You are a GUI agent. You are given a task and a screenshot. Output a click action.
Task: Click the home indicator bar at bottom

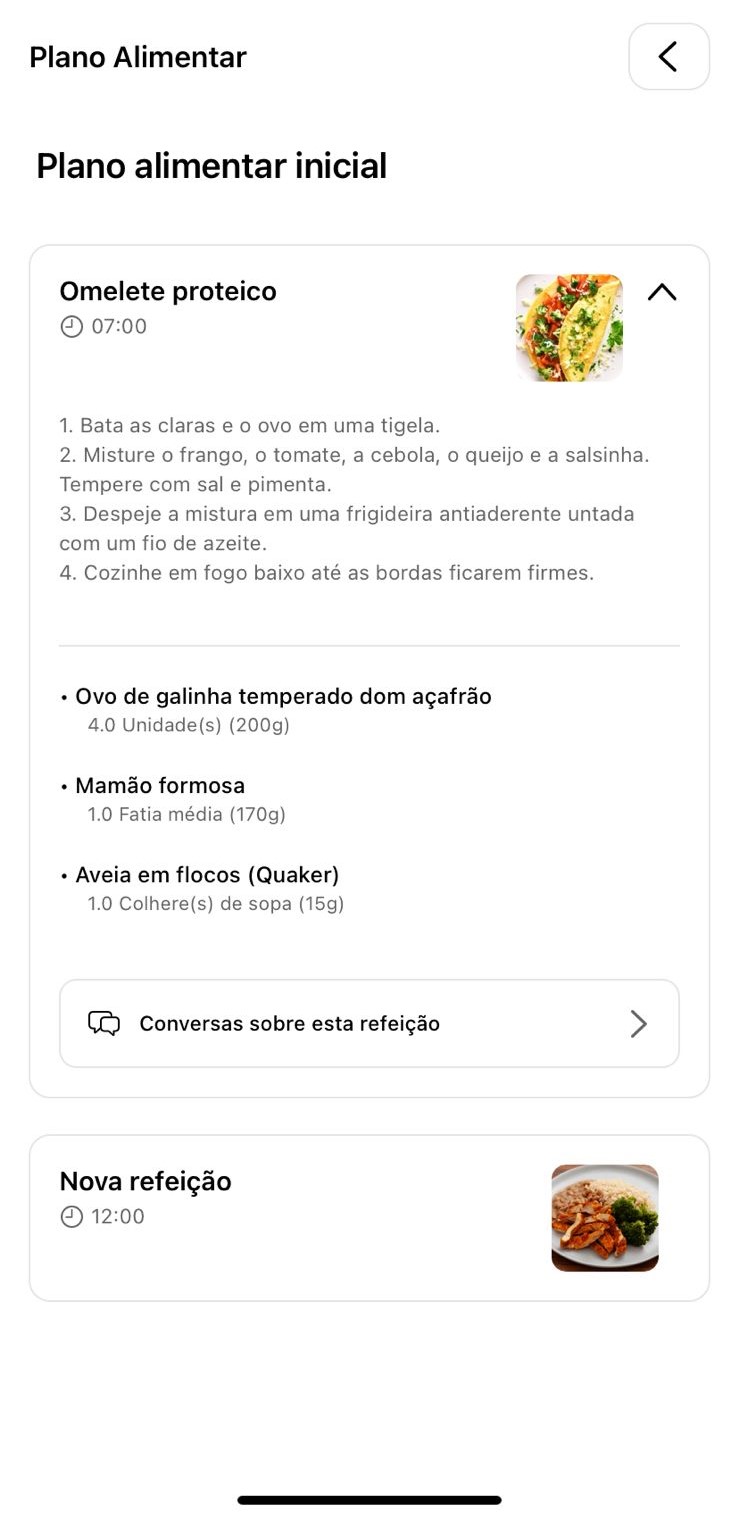[x=369, y=1499]
